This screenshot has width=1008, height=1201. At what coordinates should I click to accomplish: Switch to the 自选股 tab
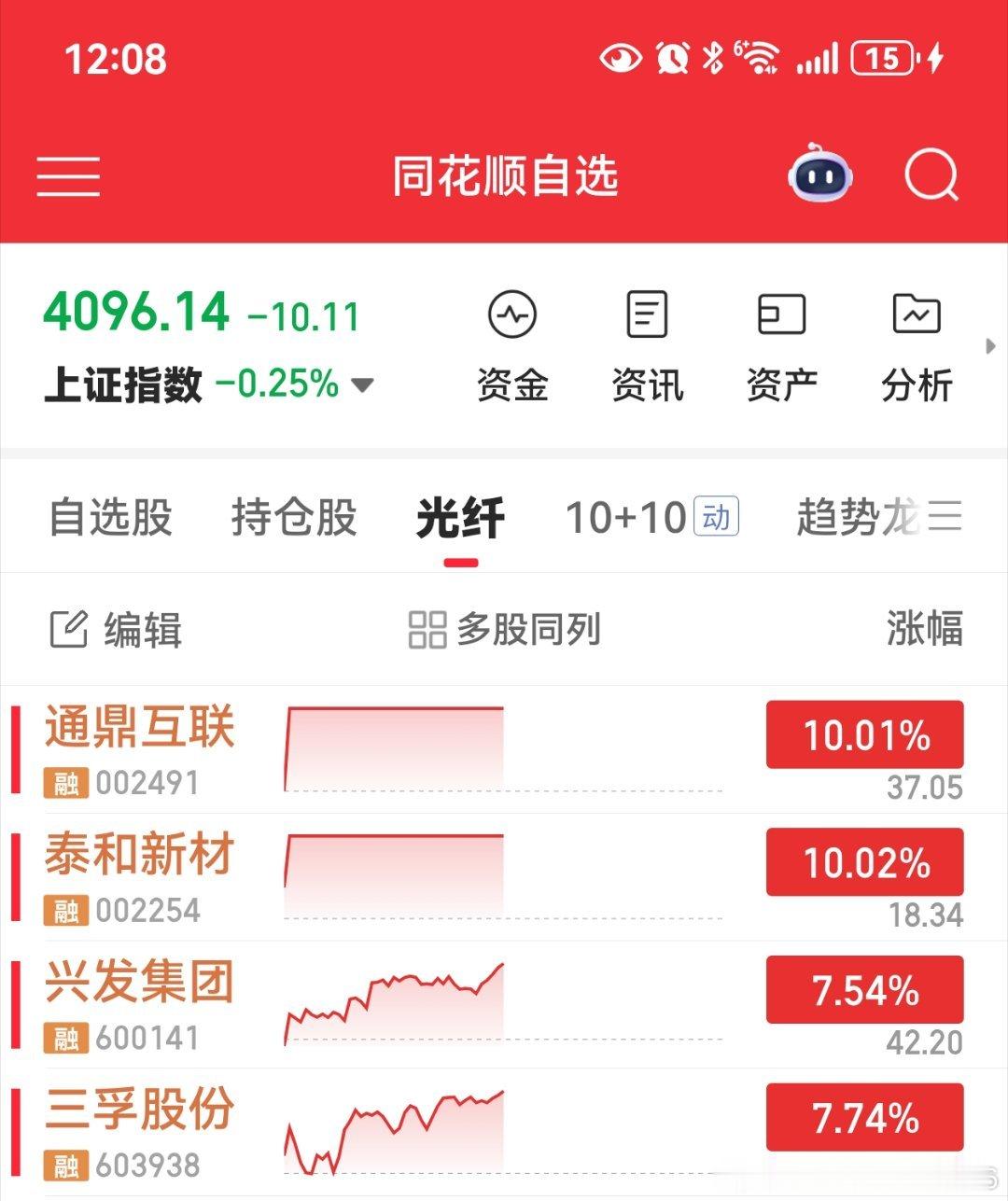click(x=110, y=517)
